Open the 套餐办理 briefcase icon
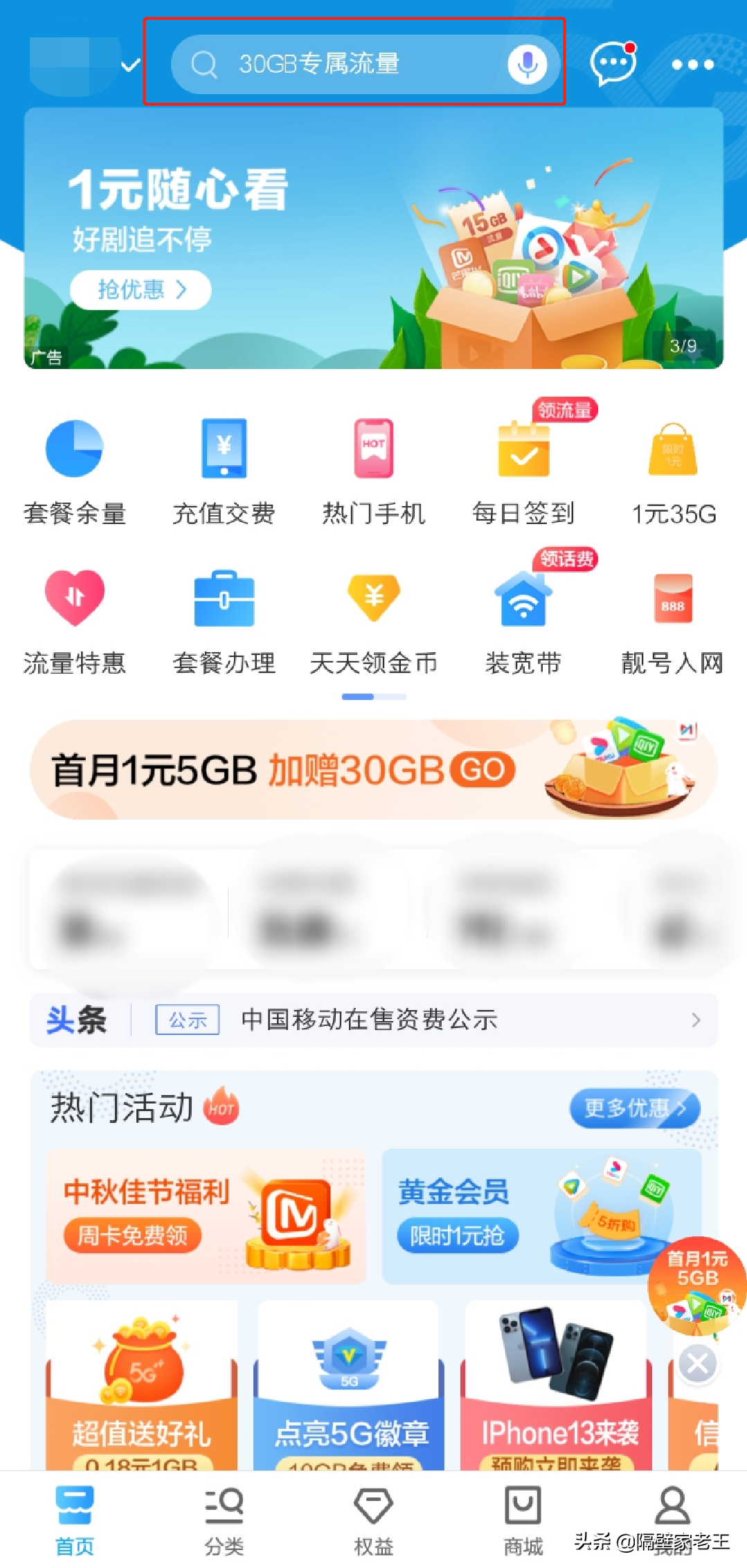 pos(224,600)
